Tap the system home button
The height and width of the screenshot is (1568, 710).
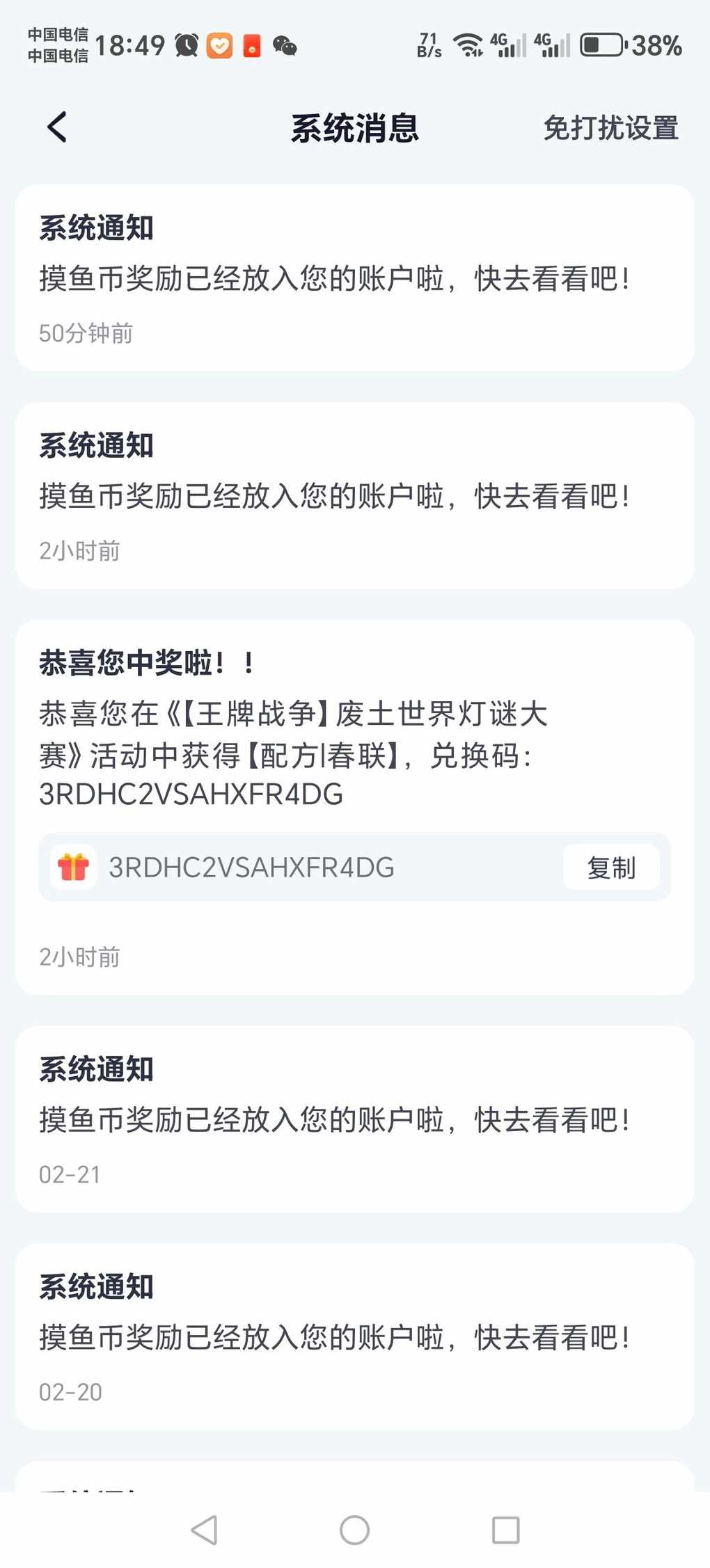[x=354, y=1530]
